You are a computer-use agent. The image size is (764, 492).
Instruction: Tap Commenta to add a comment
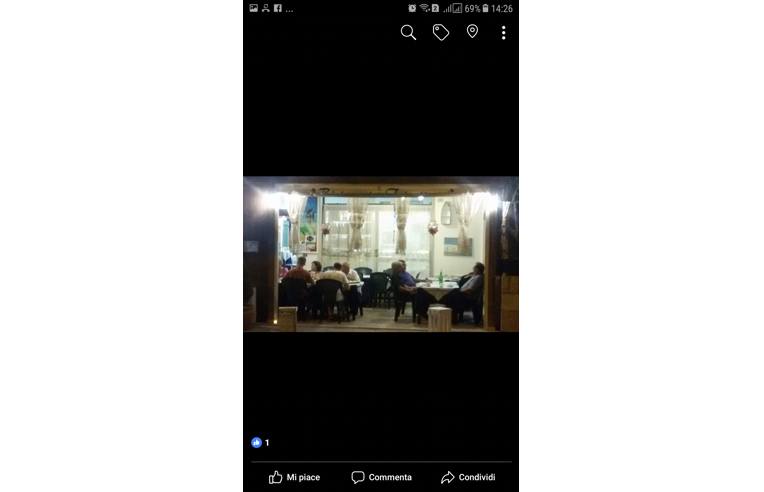point(381,477)
